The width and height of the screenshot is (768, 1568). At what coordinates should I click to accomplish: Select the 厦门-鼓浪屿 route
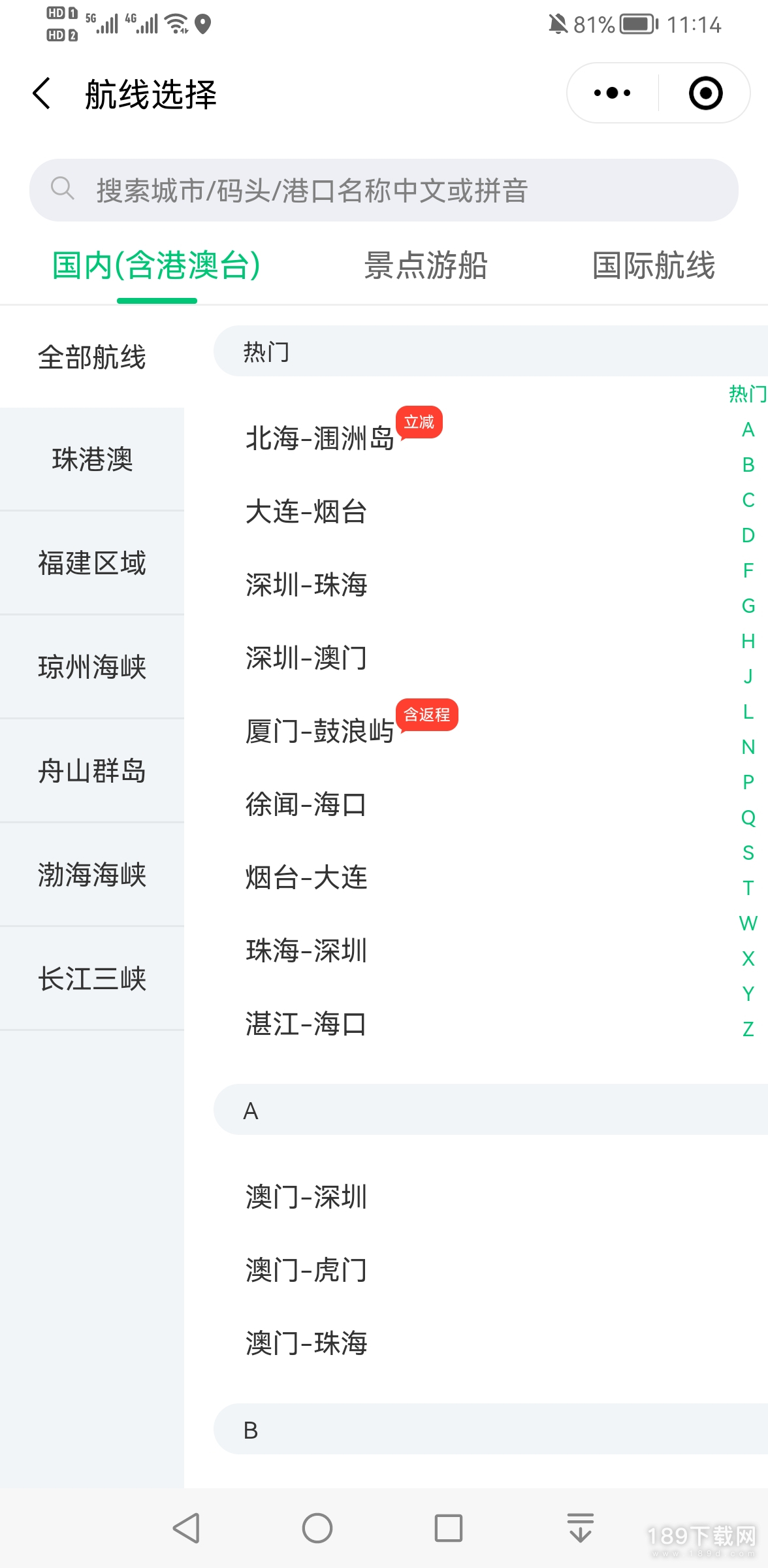coord(320,731)
